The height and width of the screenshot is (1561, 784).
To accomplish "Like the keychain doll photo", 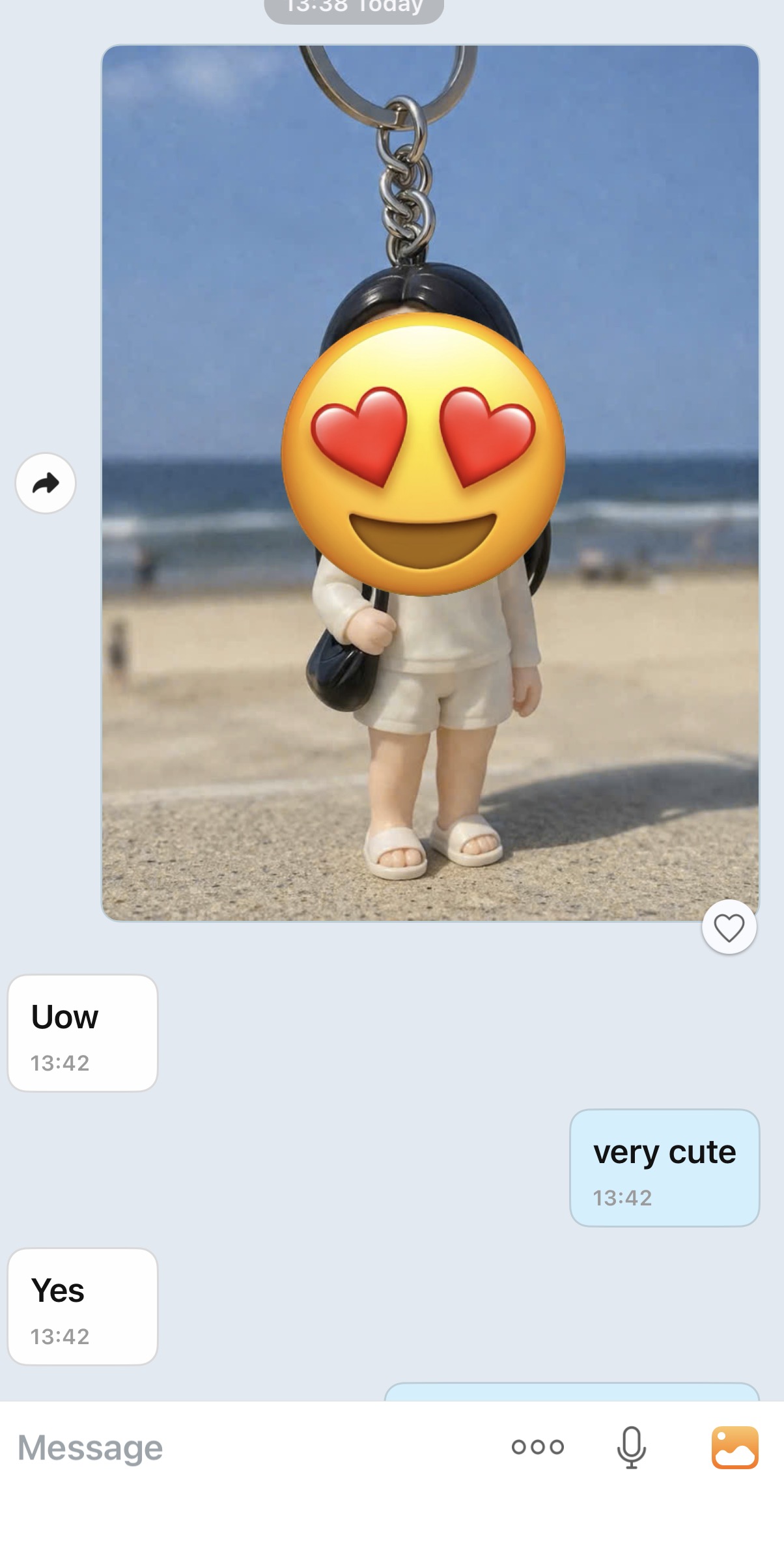I will (729, 927).
